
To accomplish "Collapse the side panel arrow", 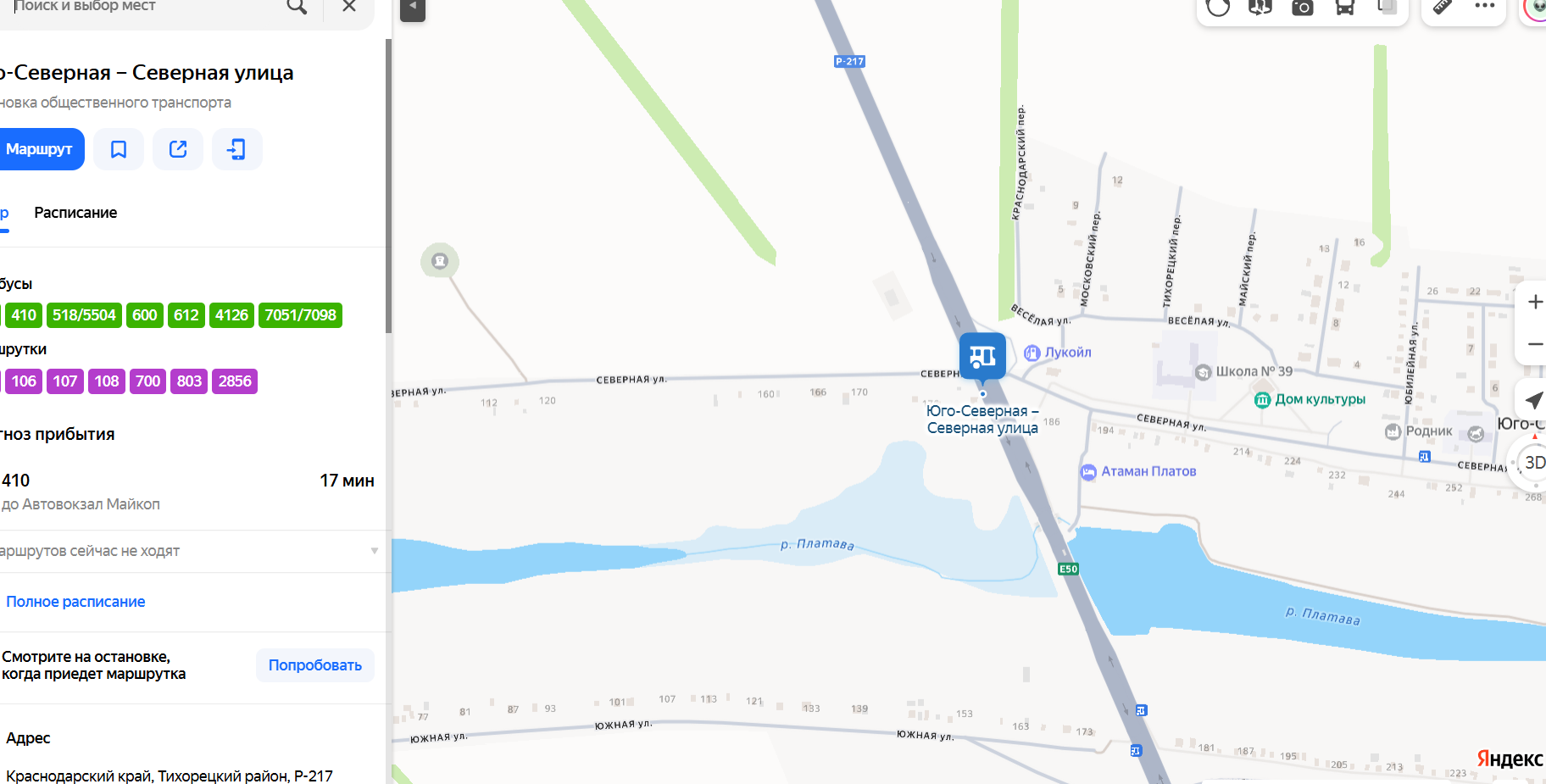I will pos(413,8).
